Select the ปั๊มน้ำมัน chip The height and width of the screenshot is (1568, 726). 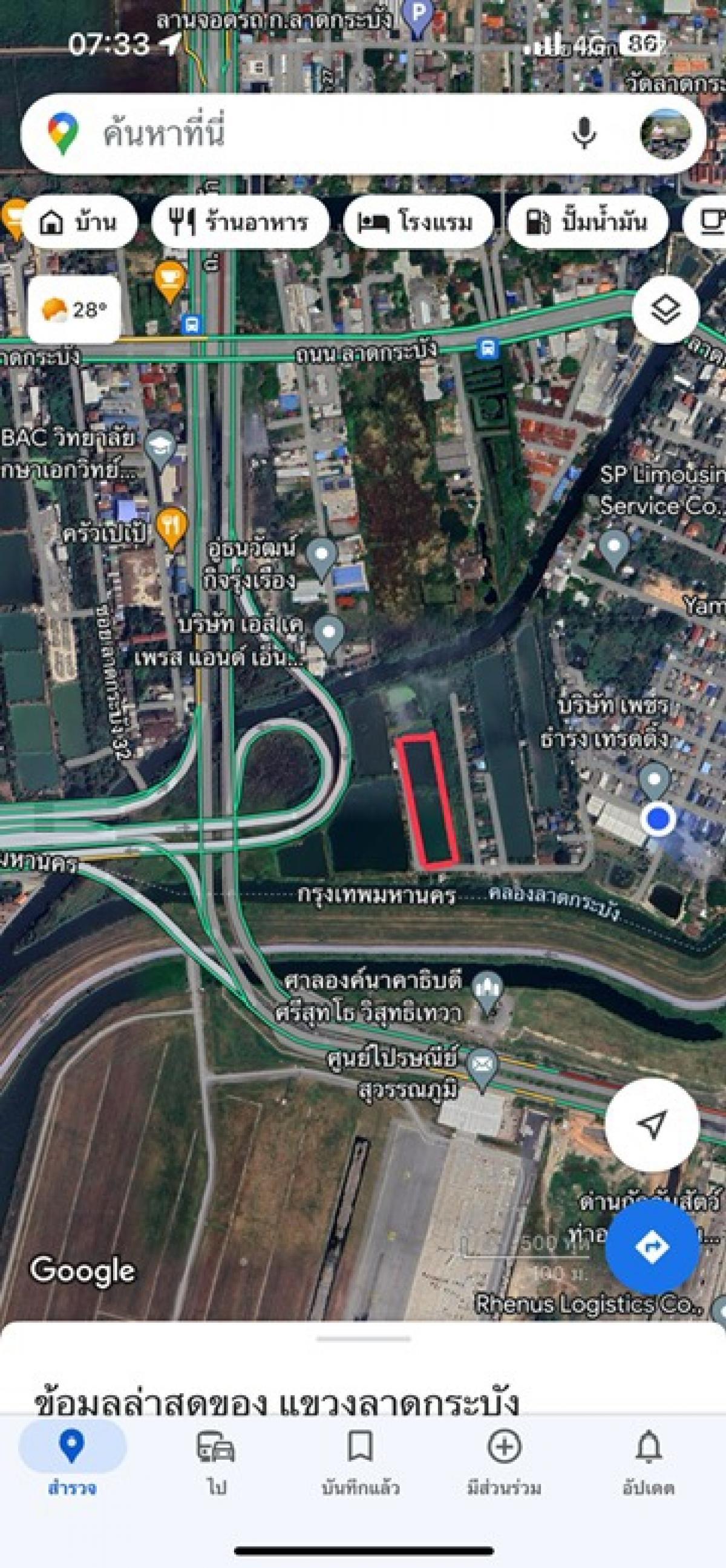pyautogui.click(x=587, y=223)
